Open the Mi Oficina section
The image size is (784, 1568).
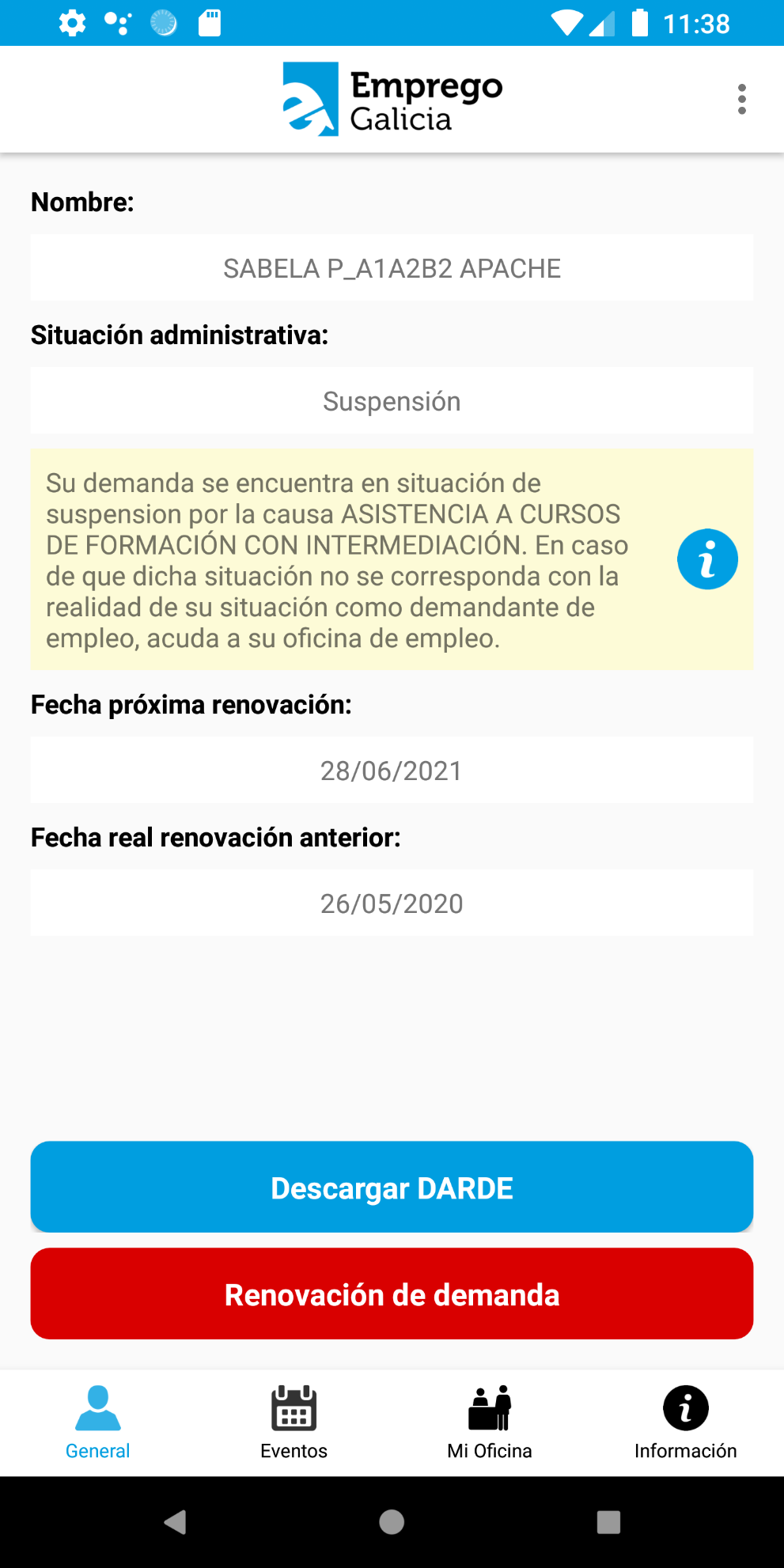tap(490, 1424)
